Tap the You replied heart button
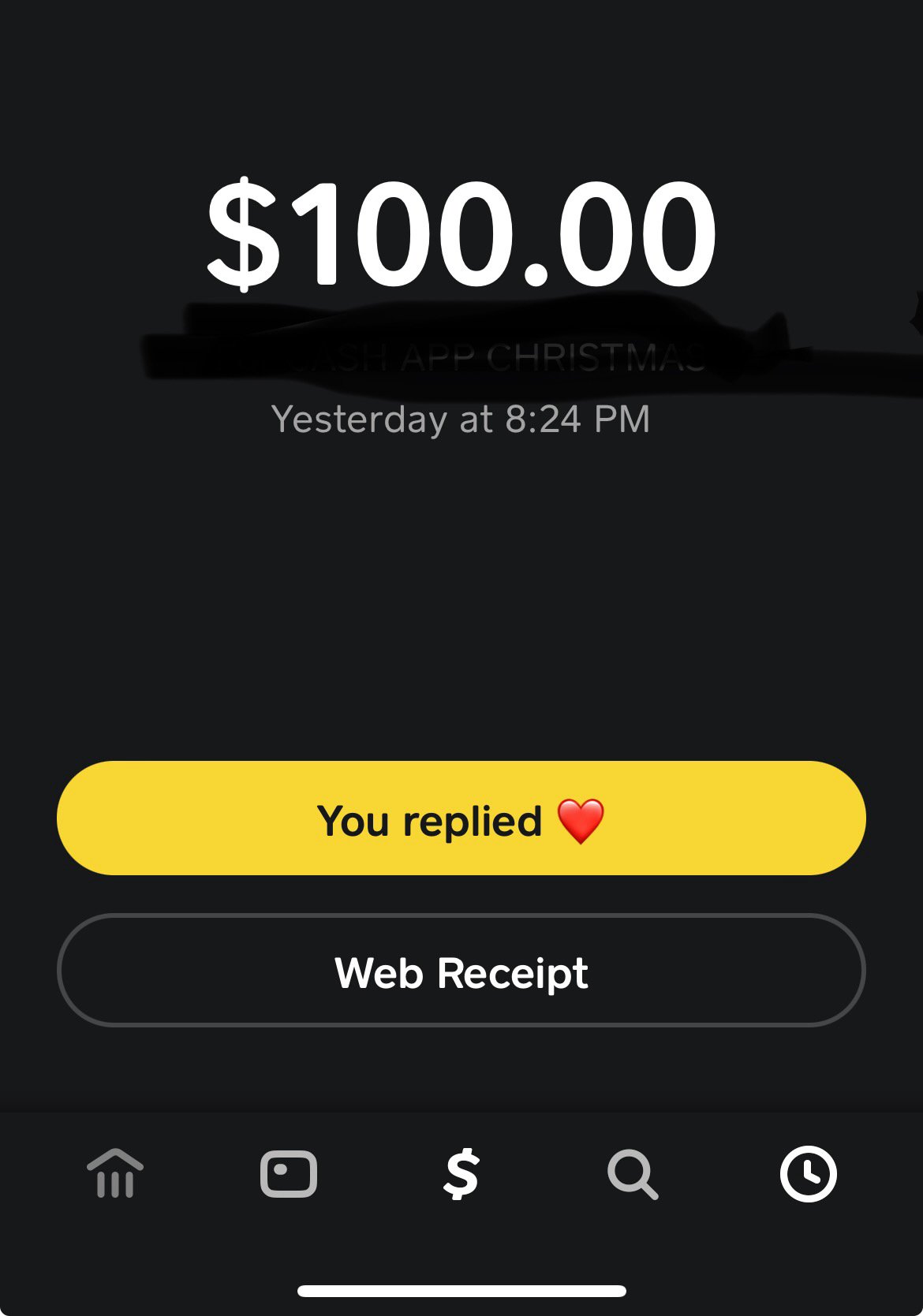923x1316 pixels. coord(461,818)
